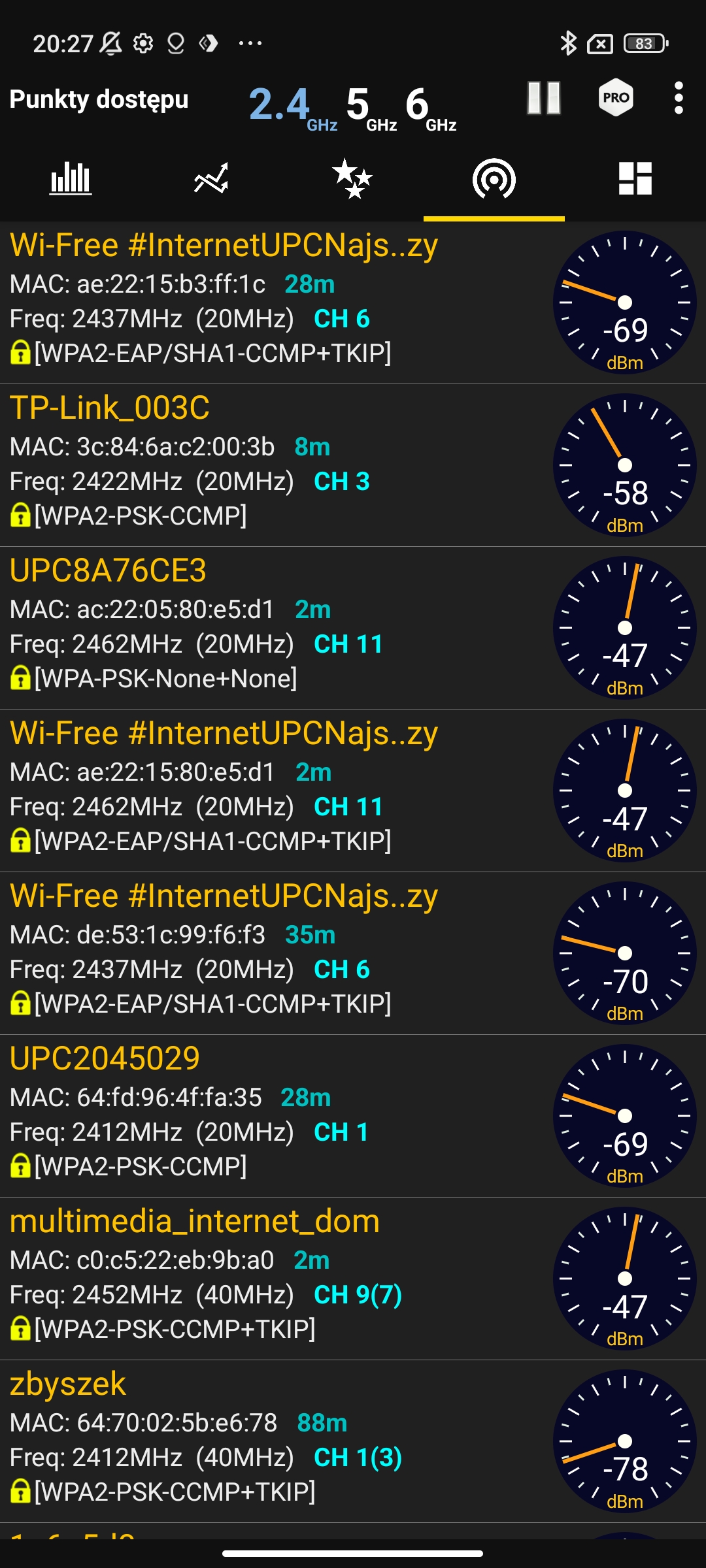Select the access points radar tab
This screenshot has width=706, height=1568.
(494, 178)
